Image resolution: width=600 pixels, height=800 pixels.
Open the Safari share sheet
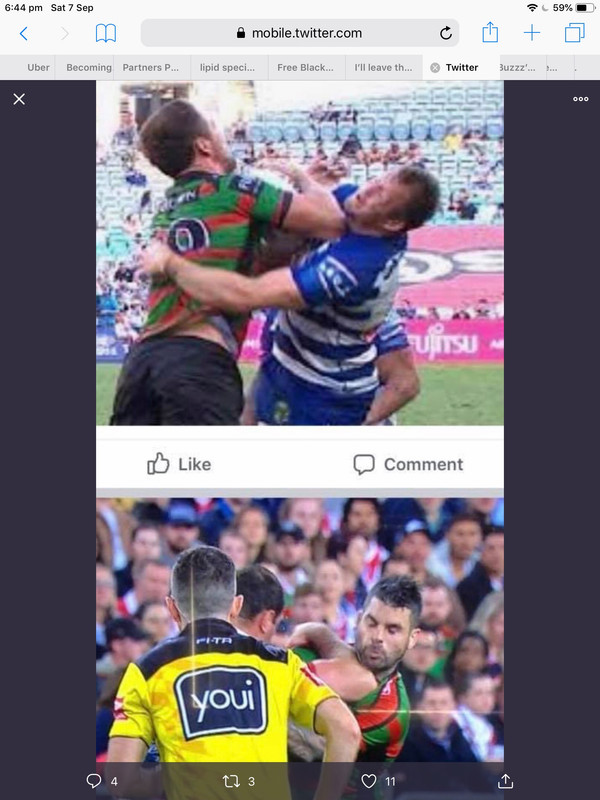(x=490, y=33)
